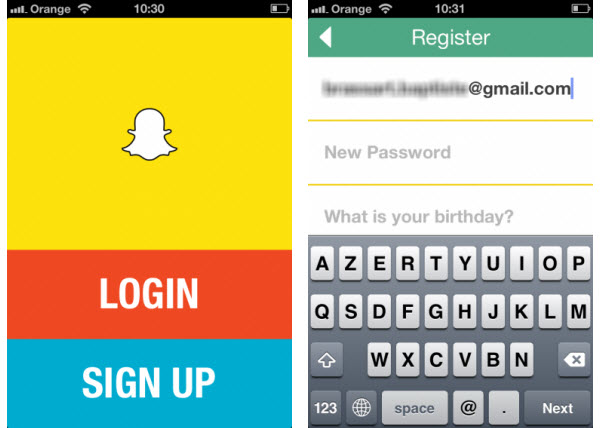
Task: Tap the LOGIN button
Action: pos(148,294)
